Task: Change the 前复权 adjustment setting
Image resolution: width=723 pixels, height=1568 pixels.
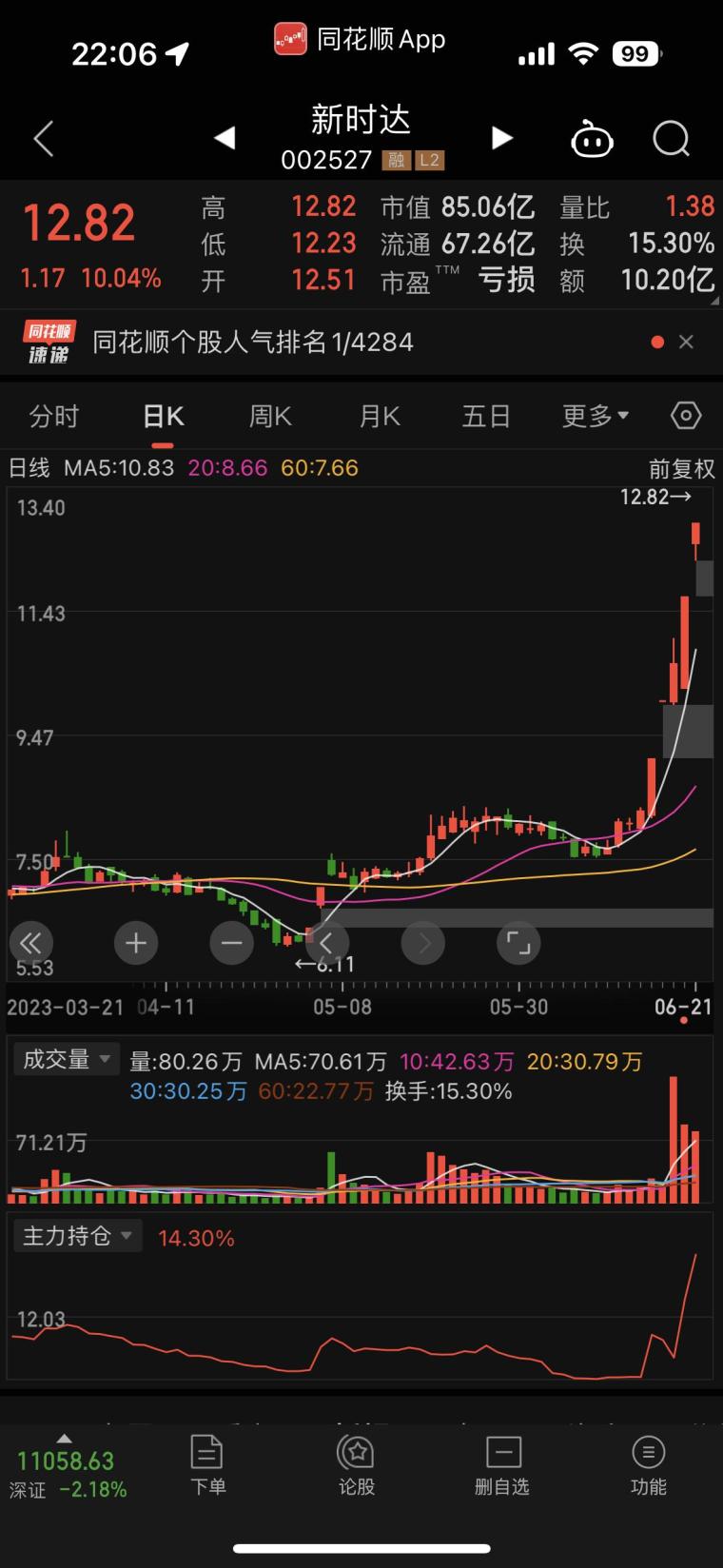Action: [x=681, y=468]
